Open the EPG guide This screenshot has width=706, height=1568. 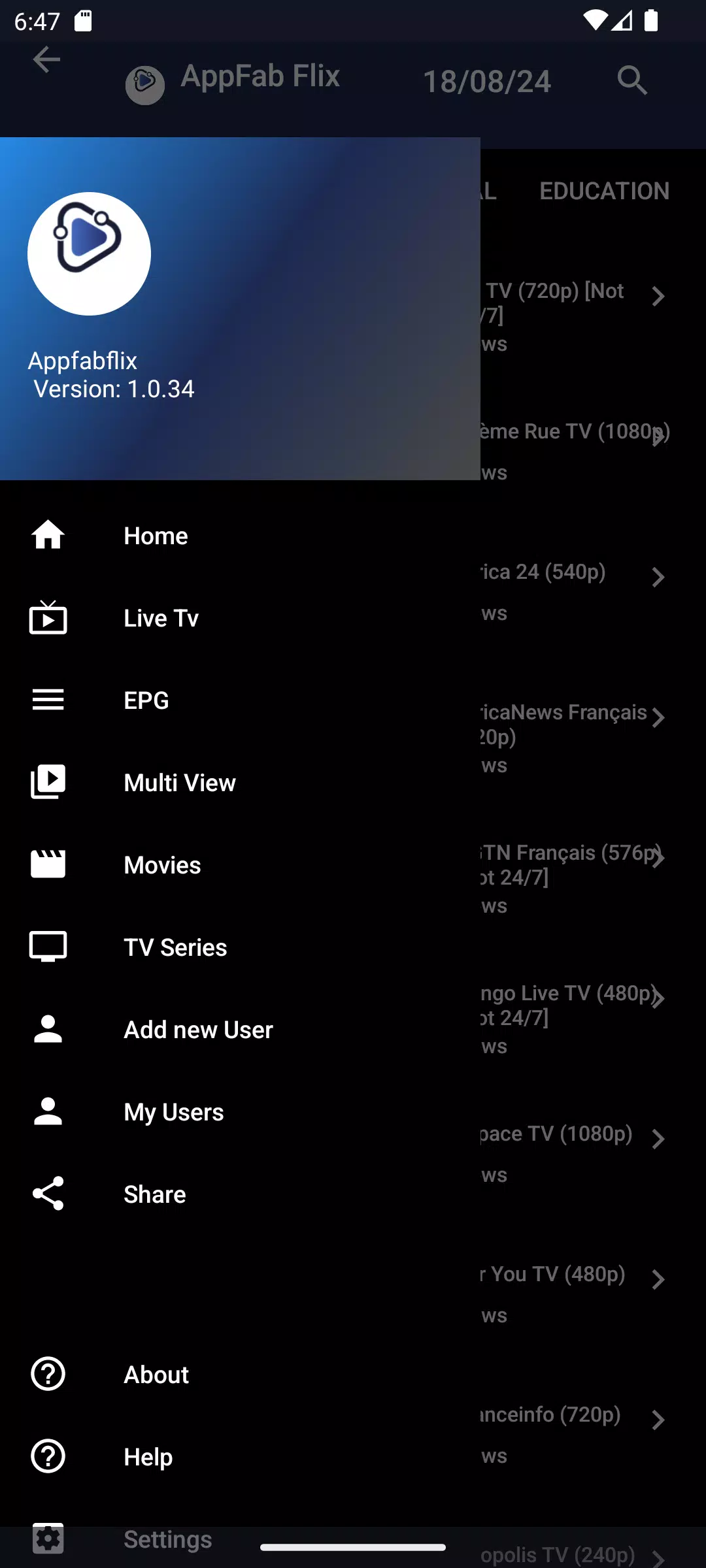[x=146, y=700]
